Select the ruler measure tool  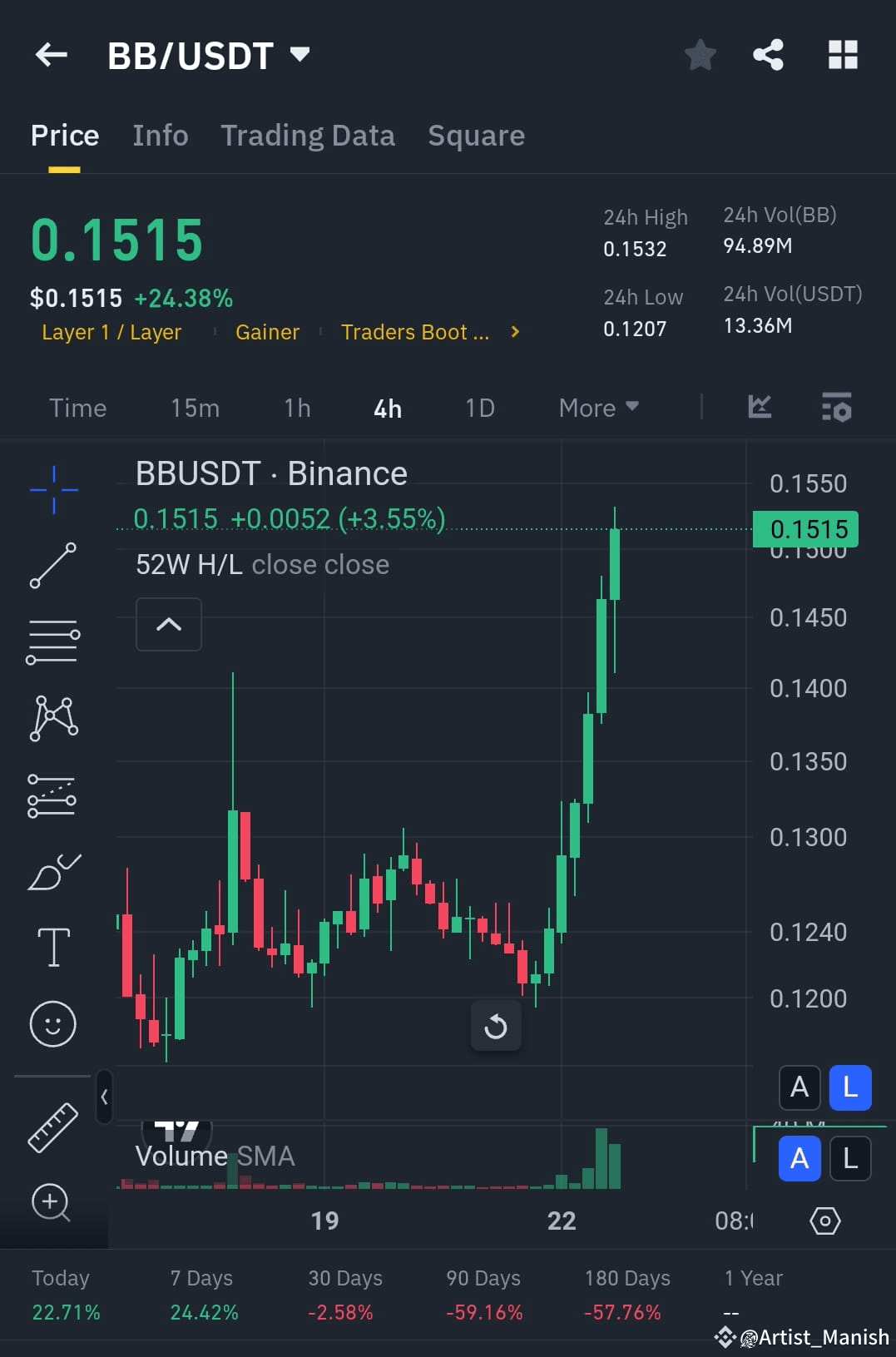click(52, 1129)
